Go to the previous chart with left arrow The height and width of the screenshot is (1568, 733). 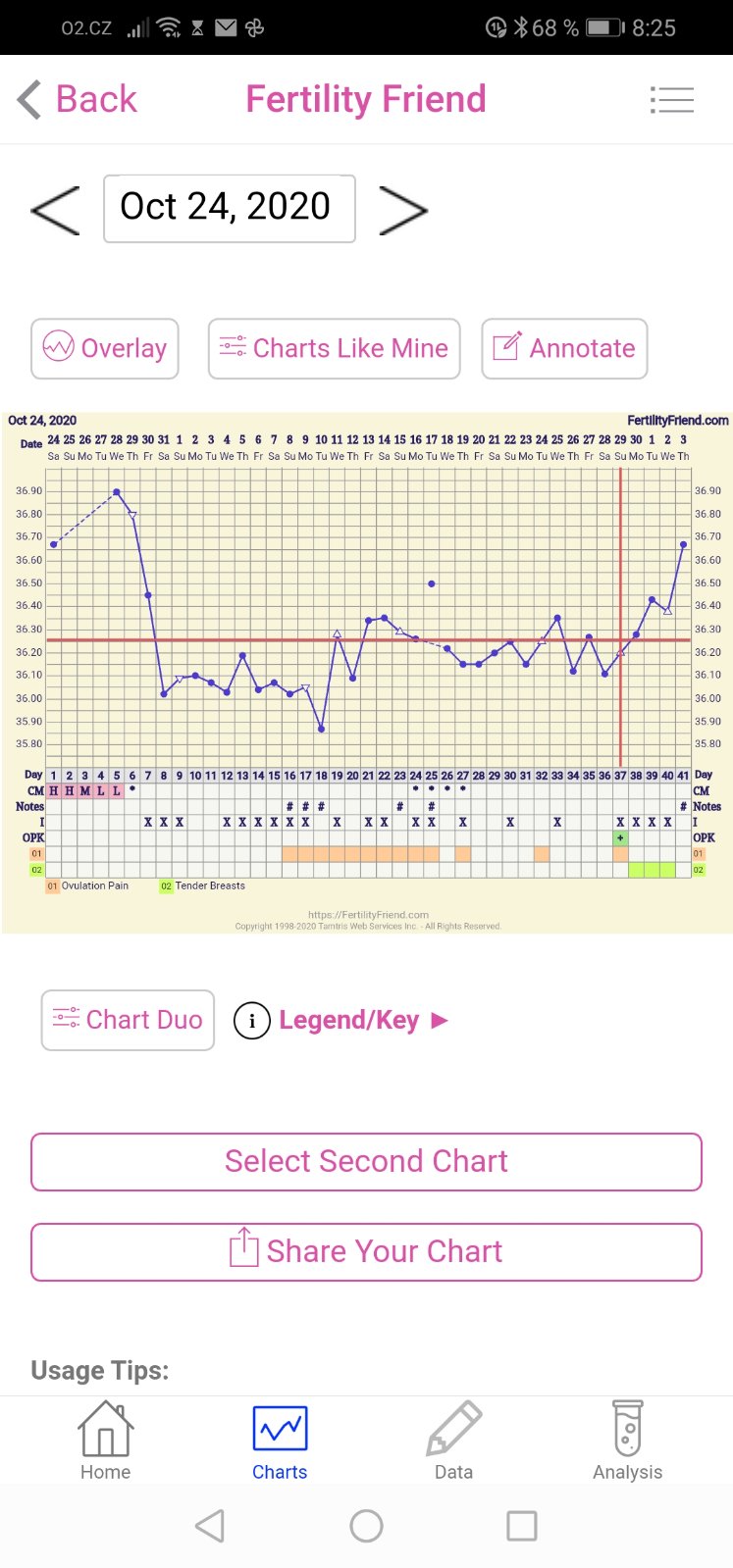(x=56, y=209)
